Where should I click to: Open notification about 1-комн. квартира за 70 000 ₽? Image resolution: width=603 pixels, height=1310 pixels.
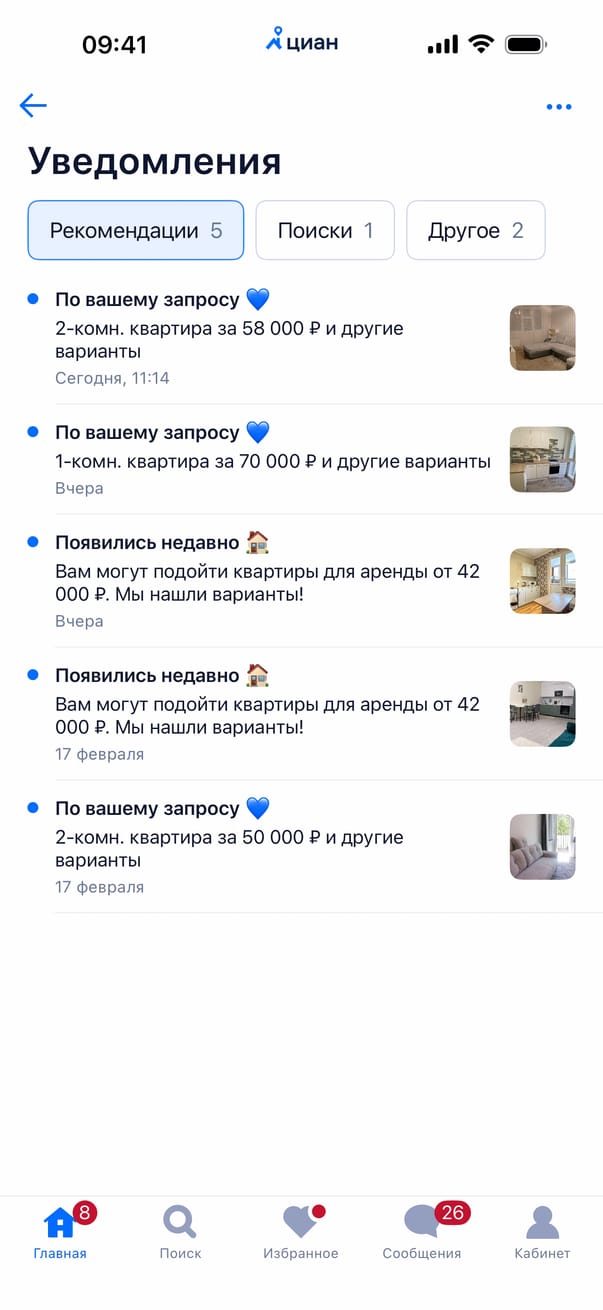[270, 460]
